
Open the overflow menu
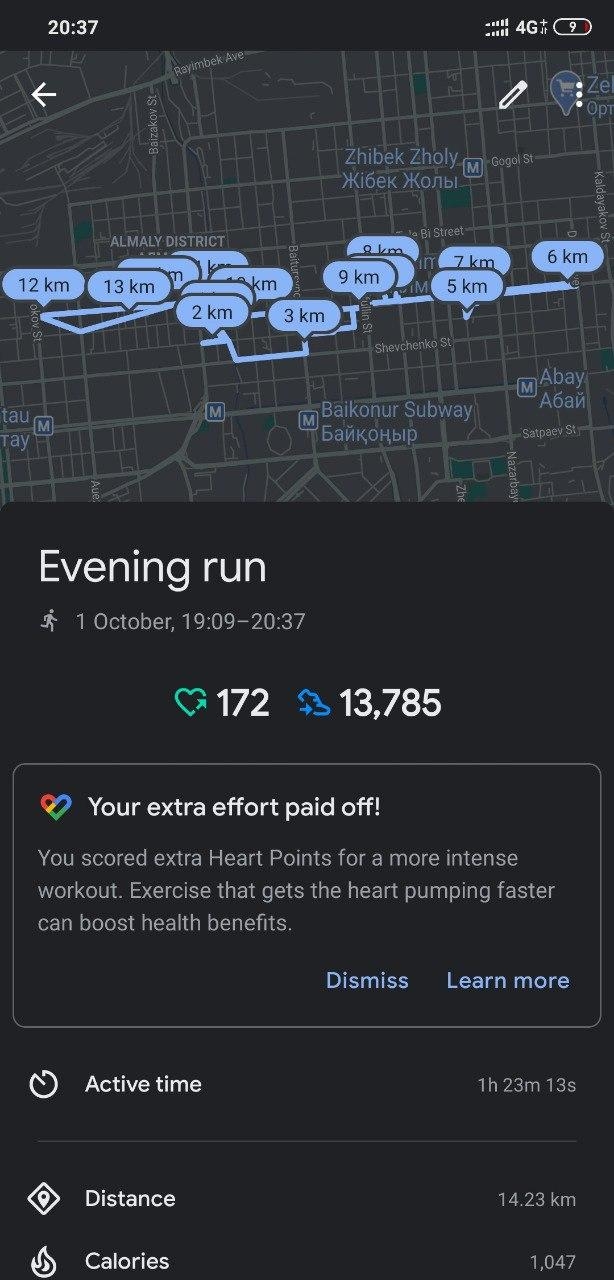(x=579, y=95)
